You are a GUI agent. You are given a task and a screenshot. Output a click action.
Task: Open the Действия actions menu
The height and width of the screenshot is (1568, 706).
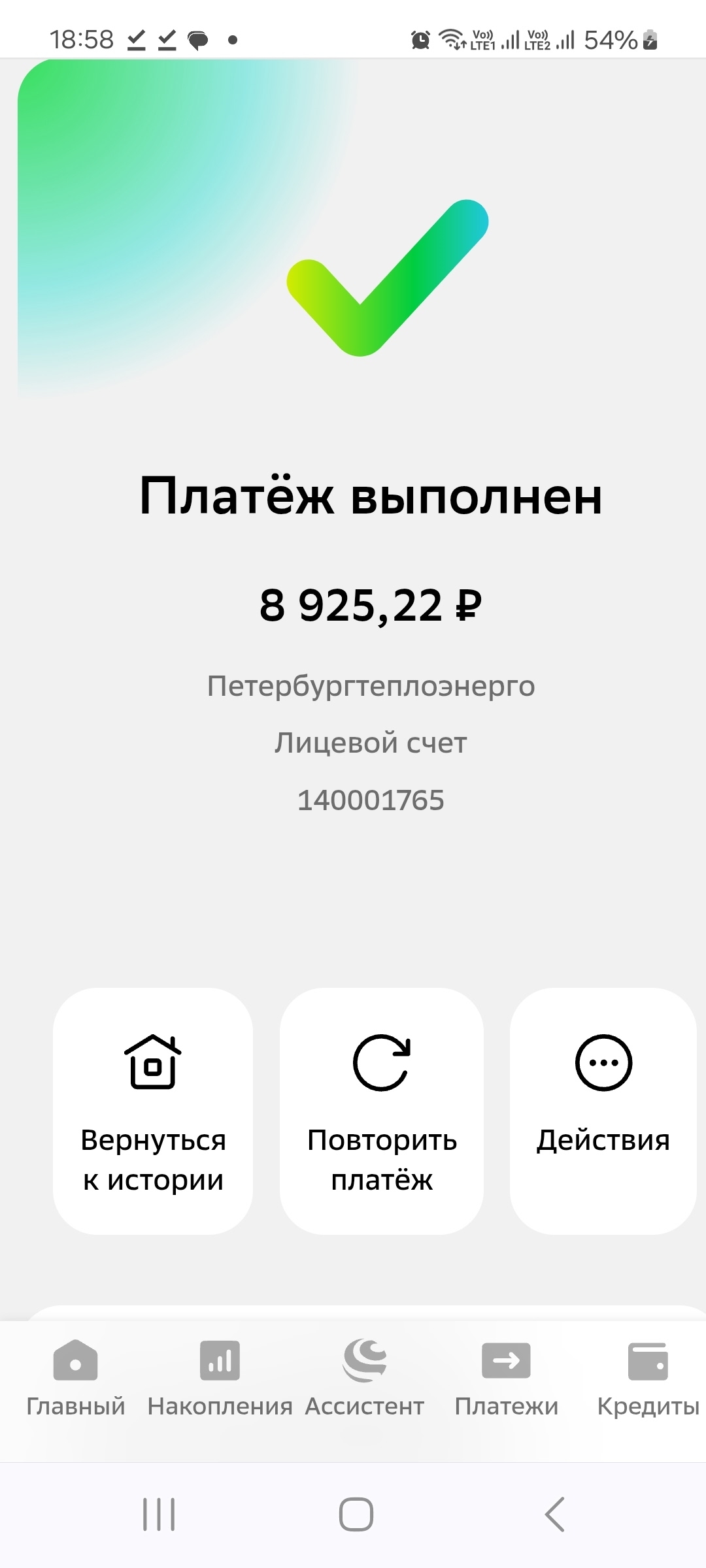coord(603,1111)
